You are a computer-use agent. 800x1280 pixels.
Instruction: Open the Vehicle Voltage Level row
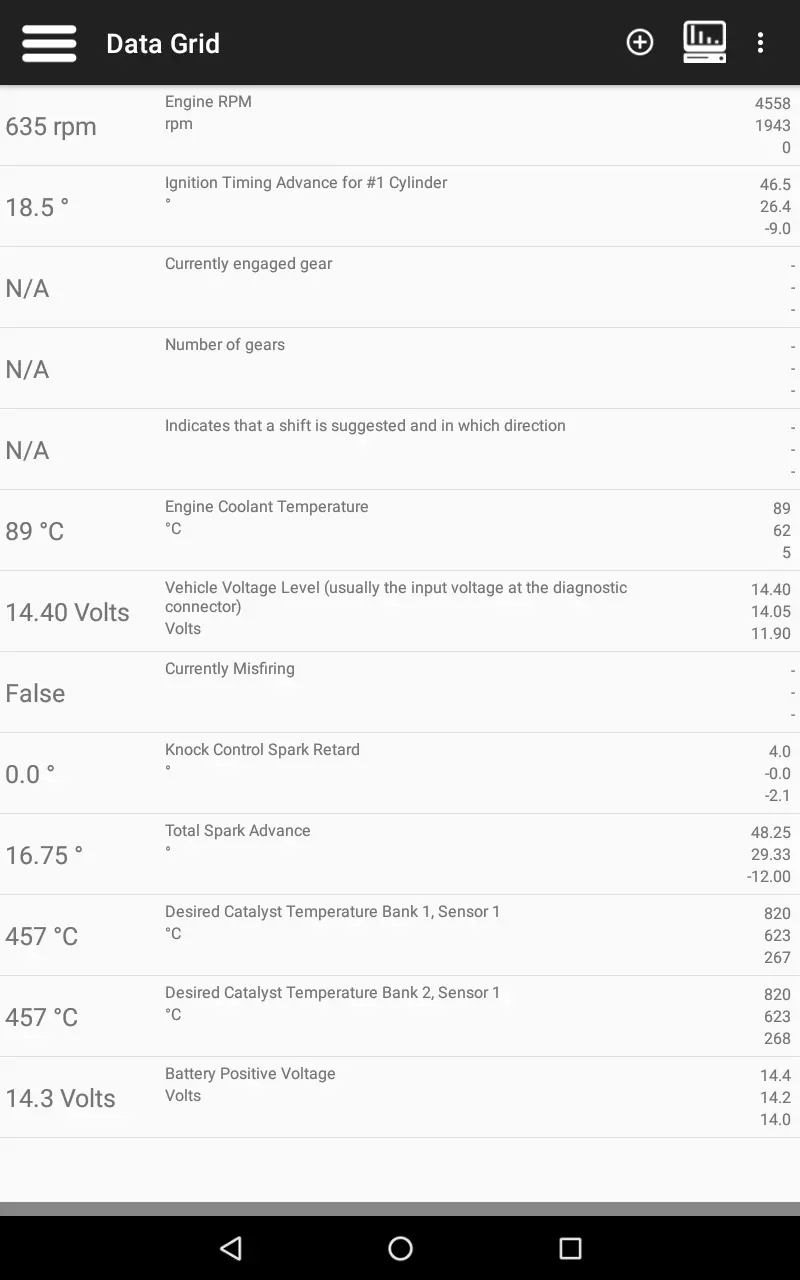[400, 611]
